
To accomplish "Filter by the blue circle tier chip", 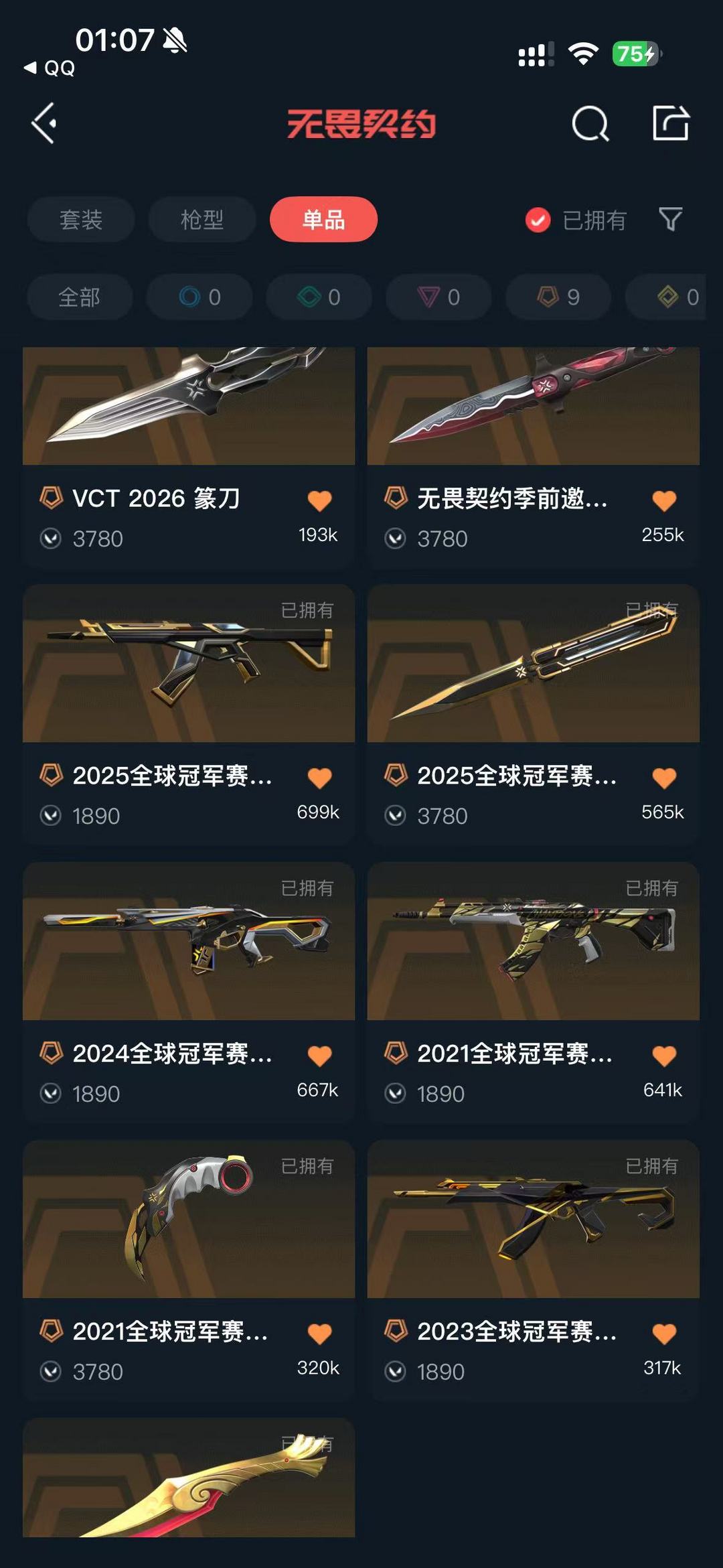I will click(199, 297).
